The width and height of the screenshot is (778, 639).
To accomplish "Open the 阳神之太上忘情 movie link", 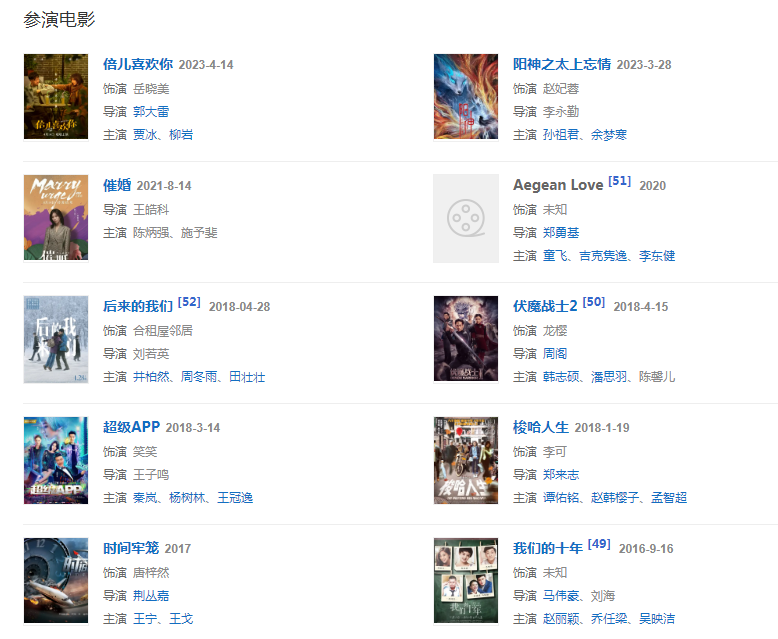I will 561,64.
